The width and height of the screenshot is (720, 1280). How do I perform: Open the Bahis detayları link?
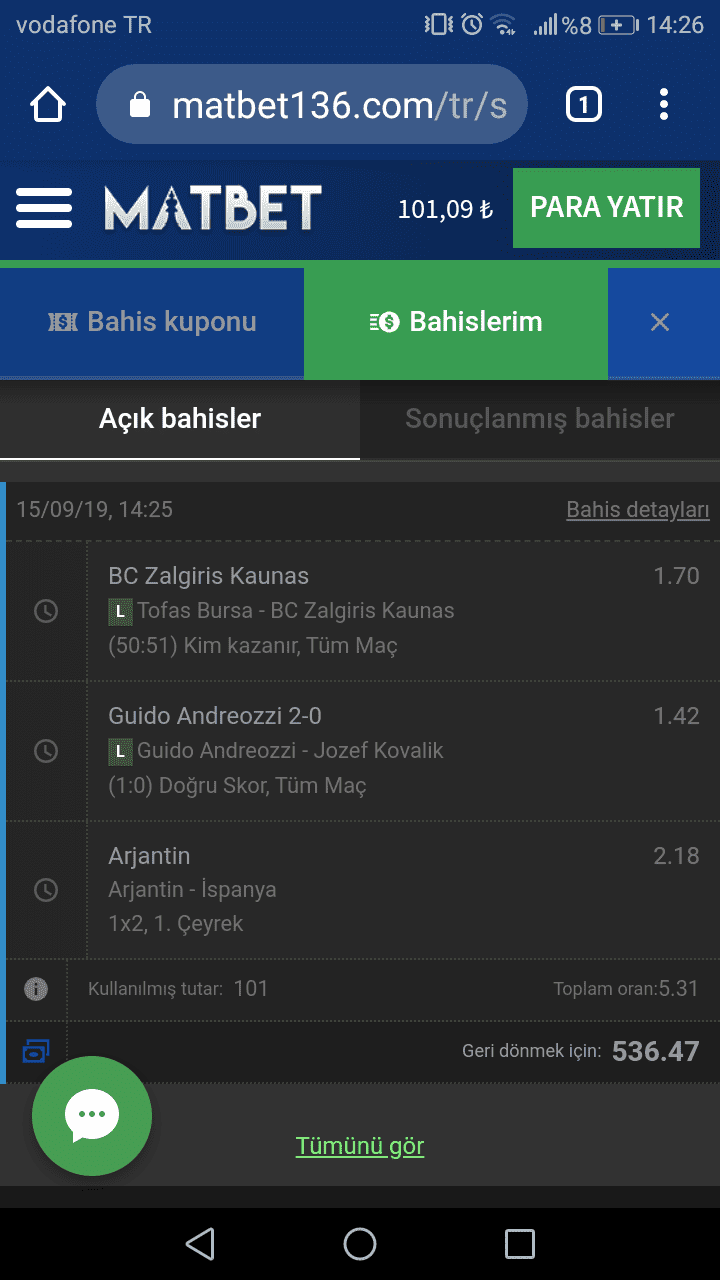point(638,510)
